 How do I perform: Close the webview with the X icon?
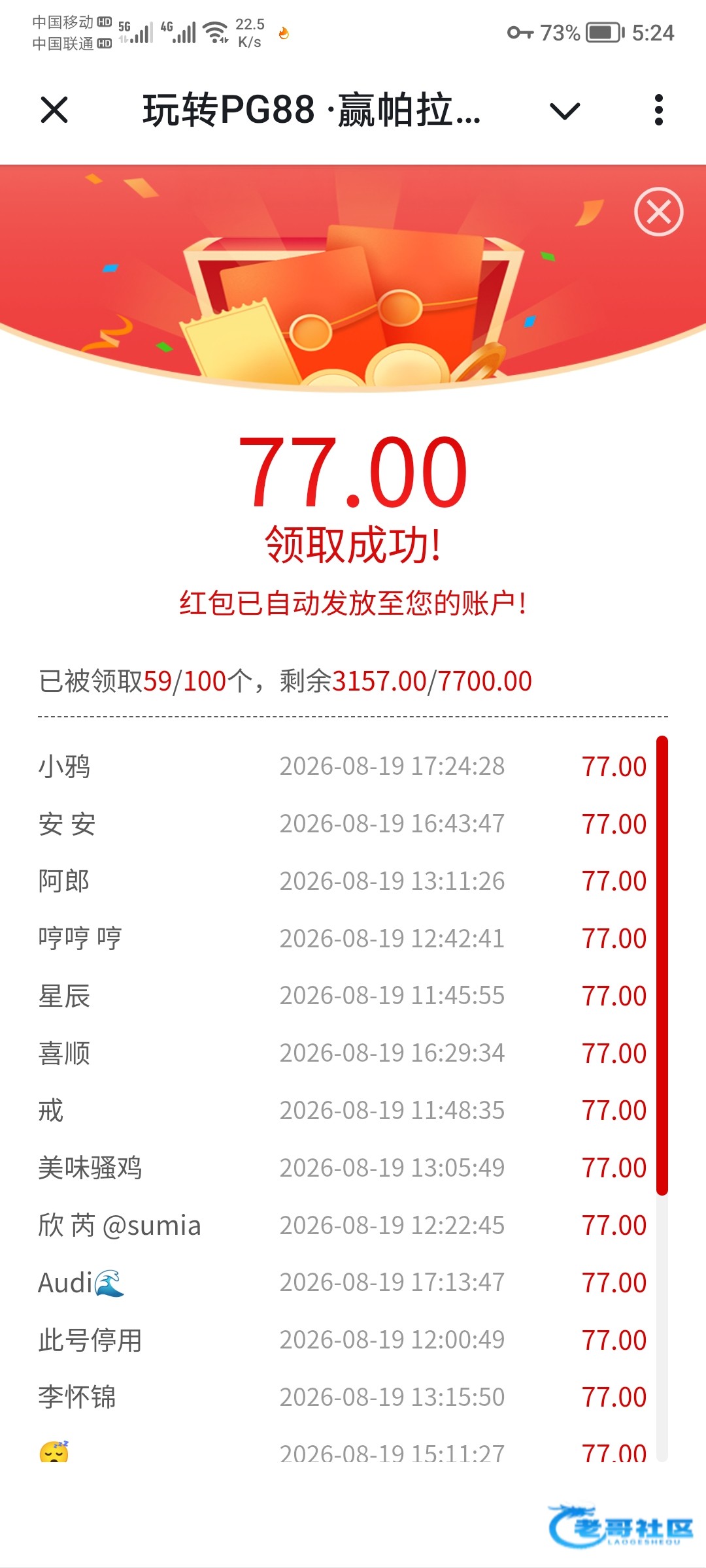click(x=54, y=110)
